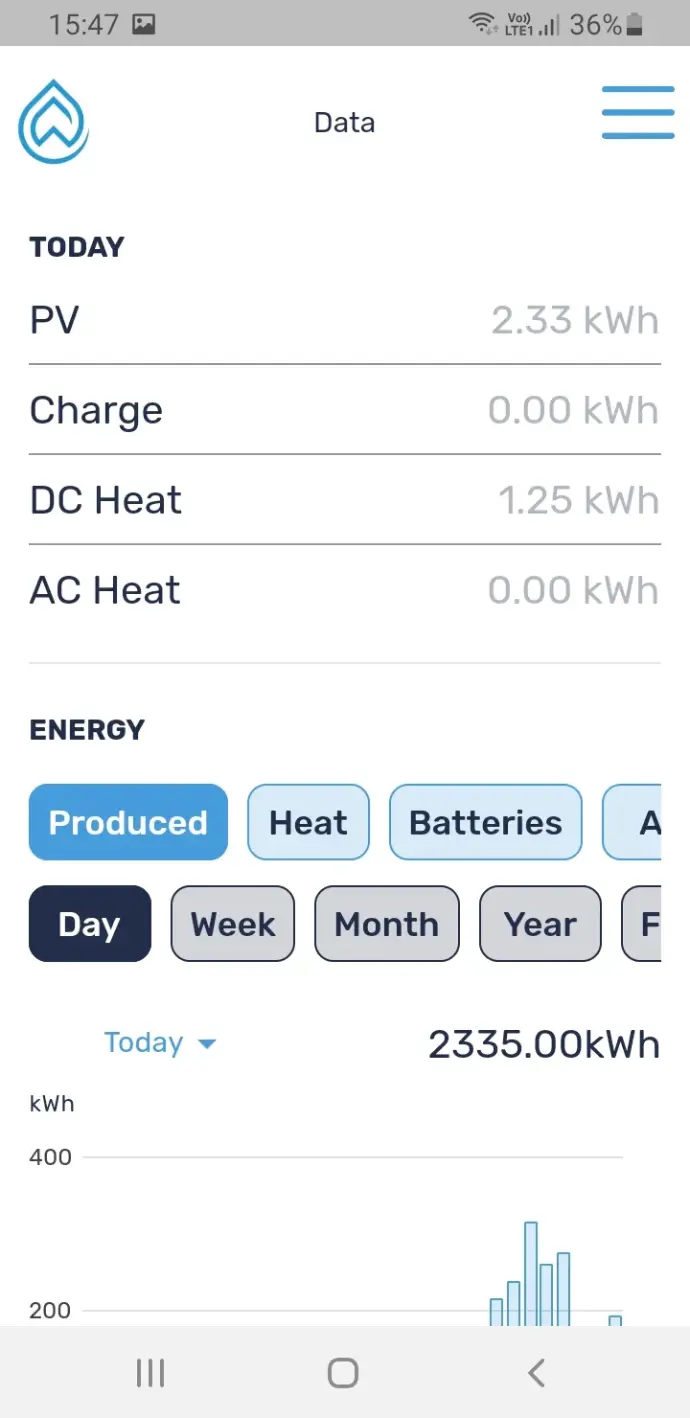Select the Produced energy chip
This screenshot has width=690, height=1418.
pos(128,822)
